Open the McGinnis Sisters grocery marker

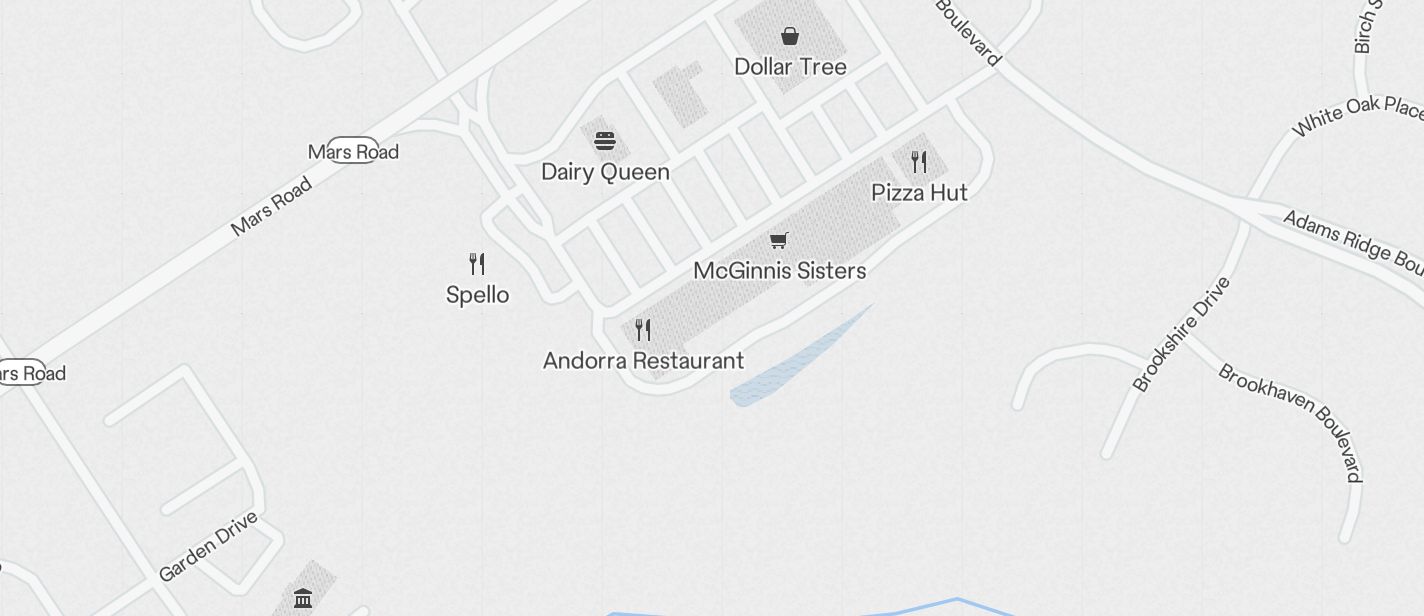779,240
